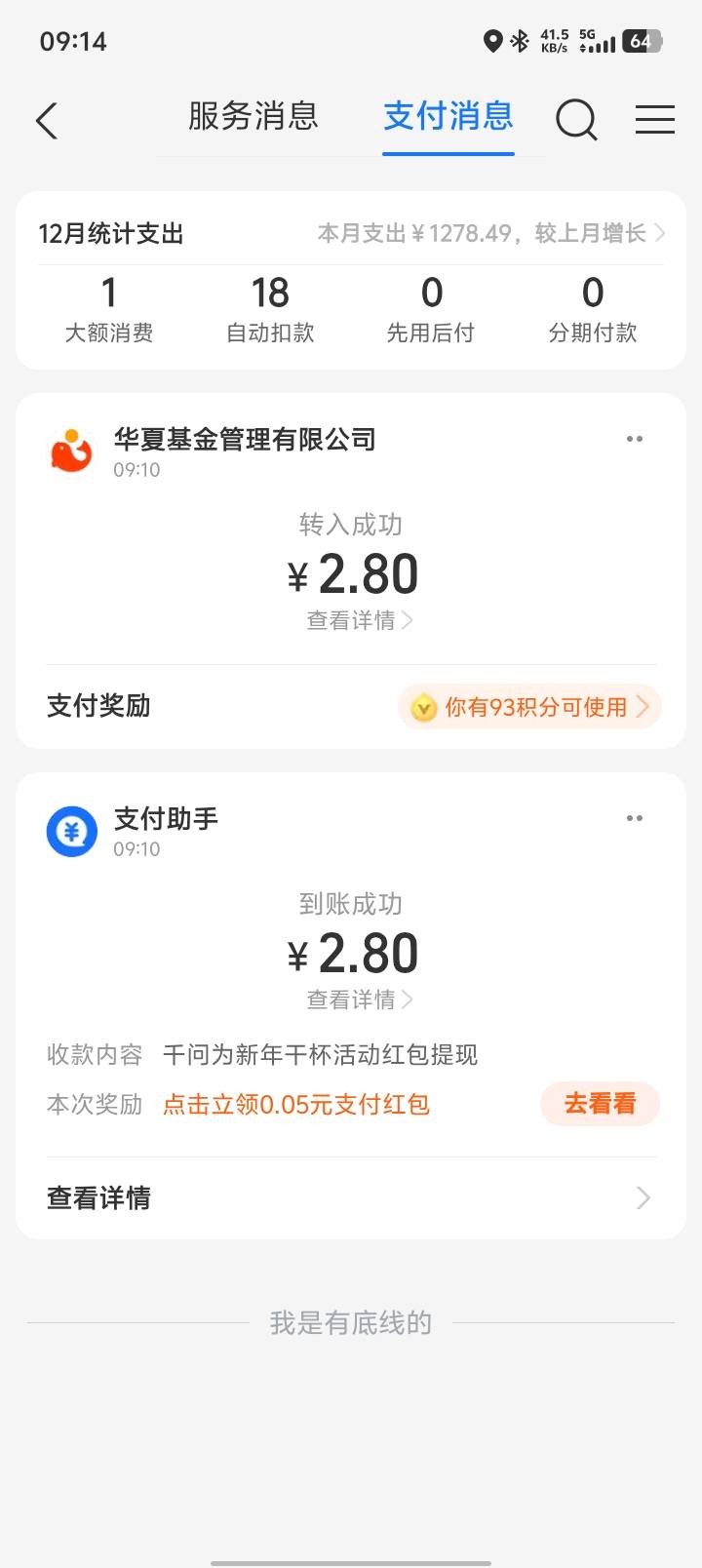The image size is (702, 1568).
Task: Open more options on 华夏基金管理有限公司 card
Action: 635,439
